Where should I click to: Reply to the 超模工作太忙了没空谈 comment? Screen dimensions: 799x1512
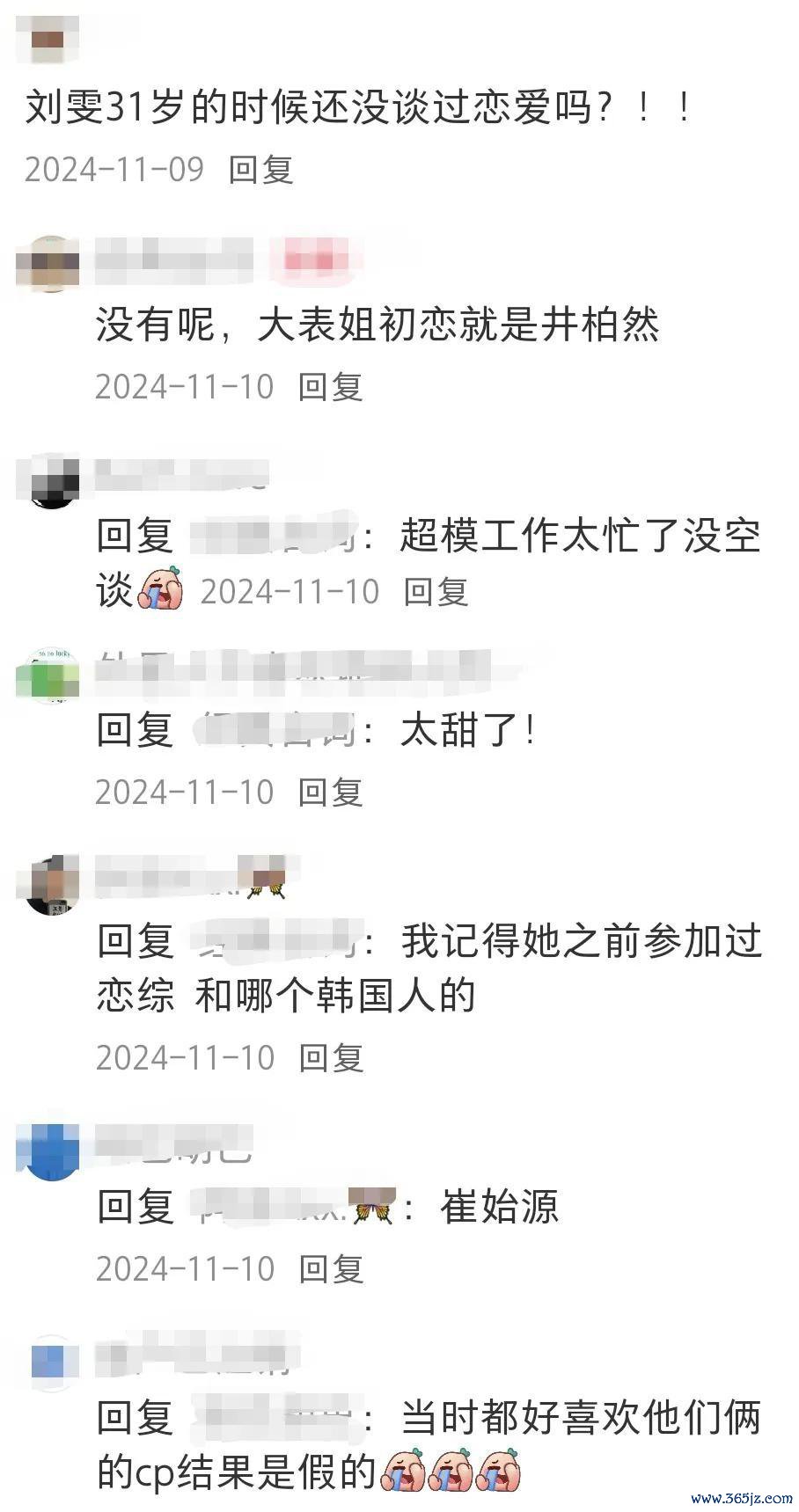436,591
